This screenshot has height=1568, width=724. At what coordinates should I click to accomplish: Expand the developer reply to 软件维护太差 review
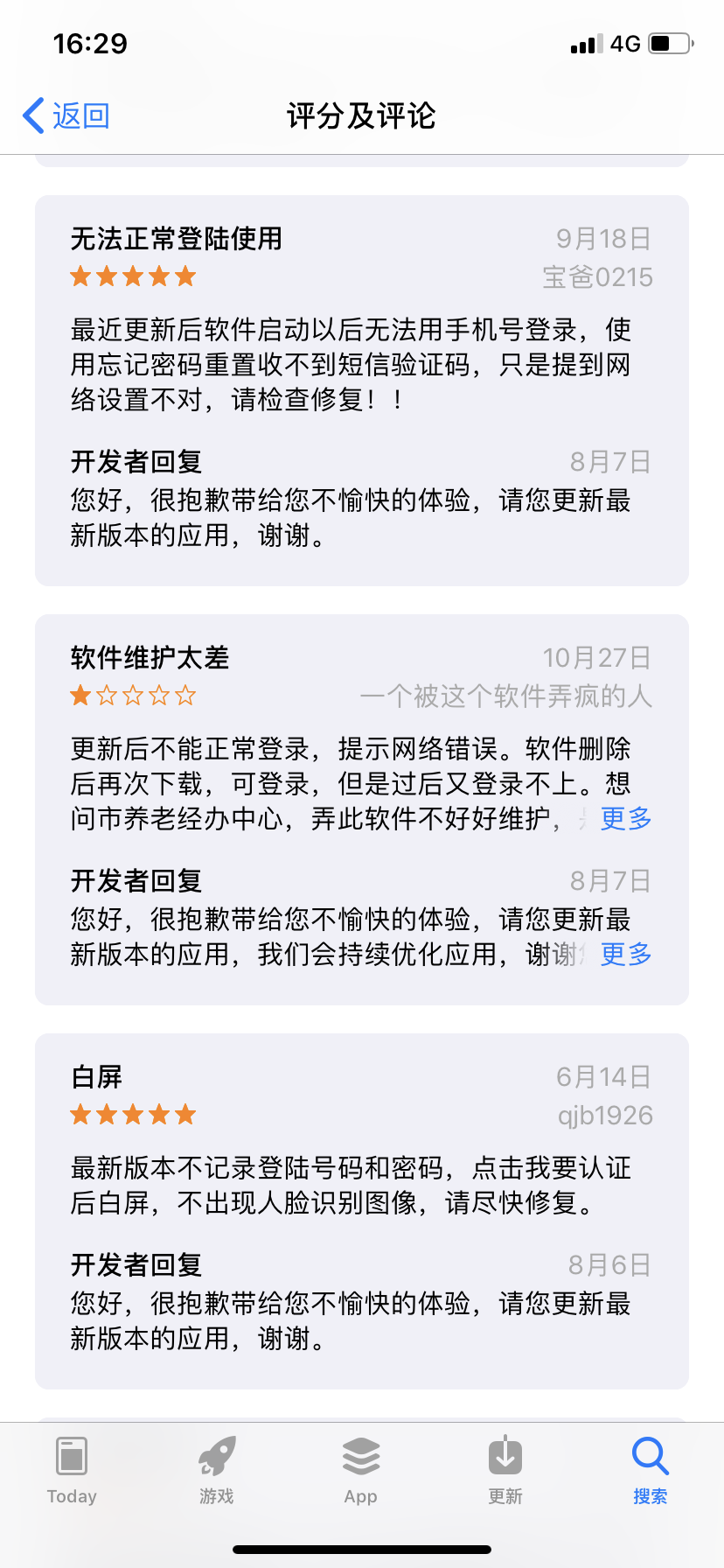pos(626,954)
